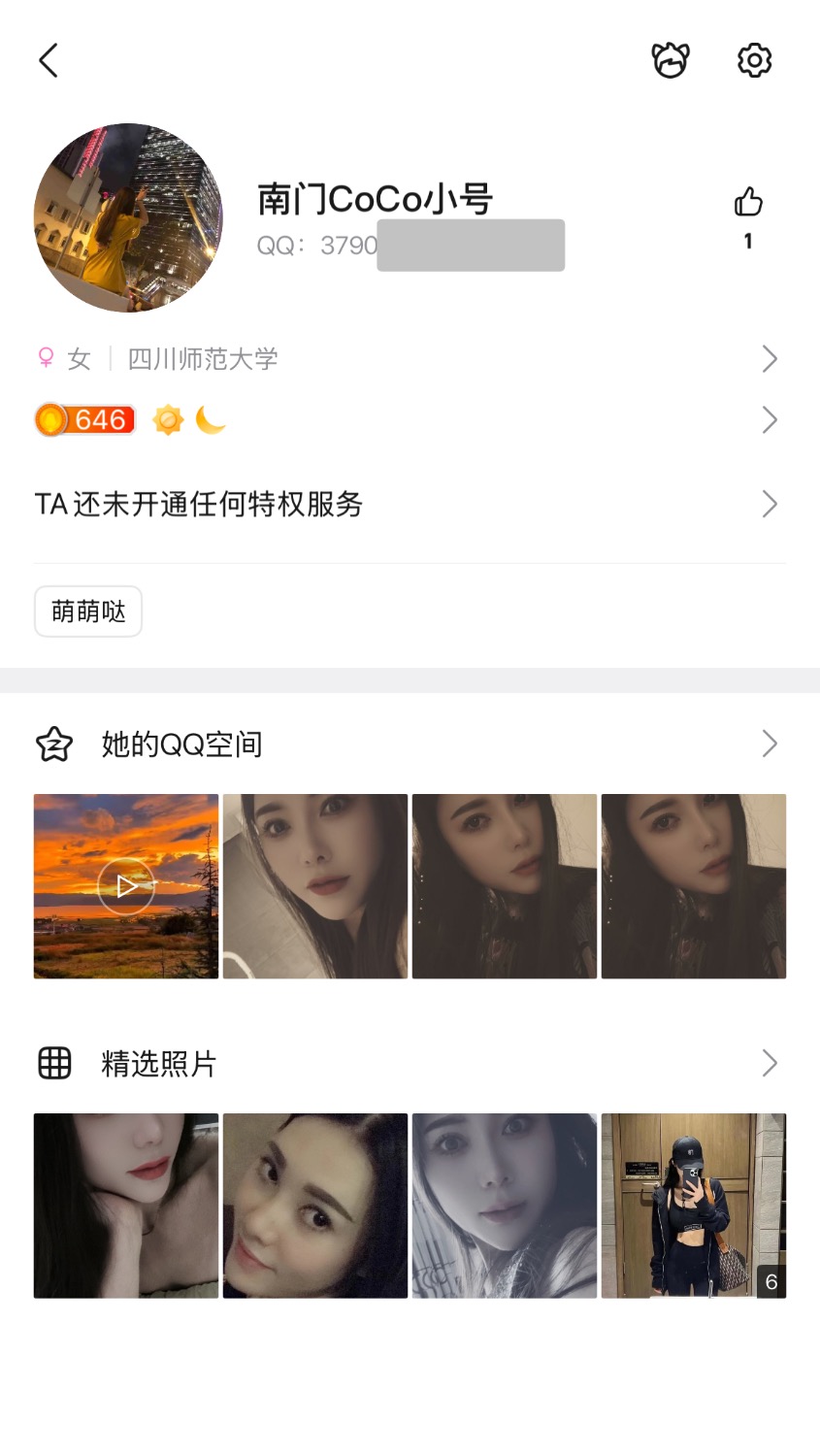The width and height of the screenshot is (820, 1456).
Task: Open the mirror selfie photo marked 6
Action: tap(693, 1206)
